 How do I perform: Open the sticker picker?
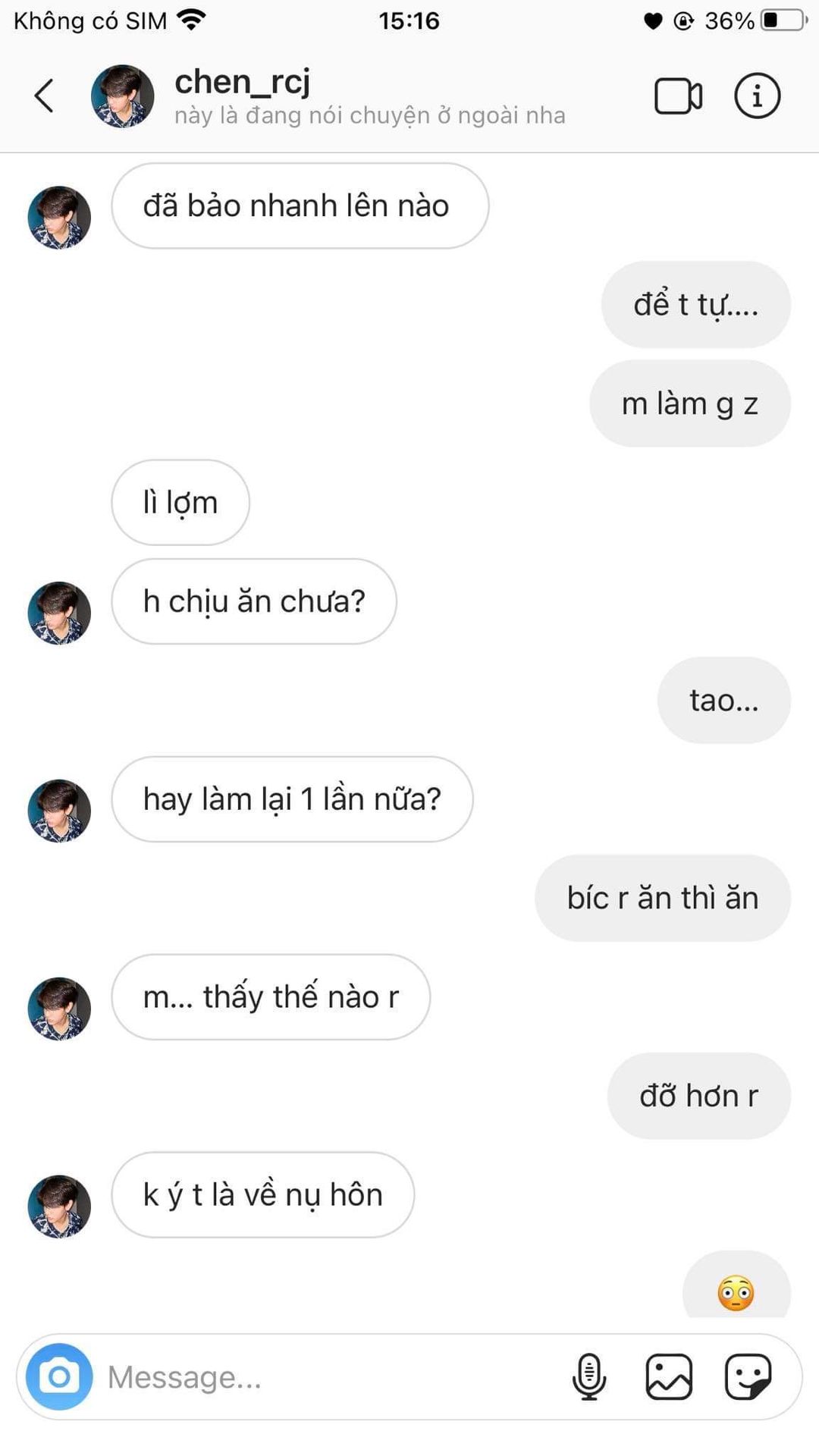pos(748,1376)
